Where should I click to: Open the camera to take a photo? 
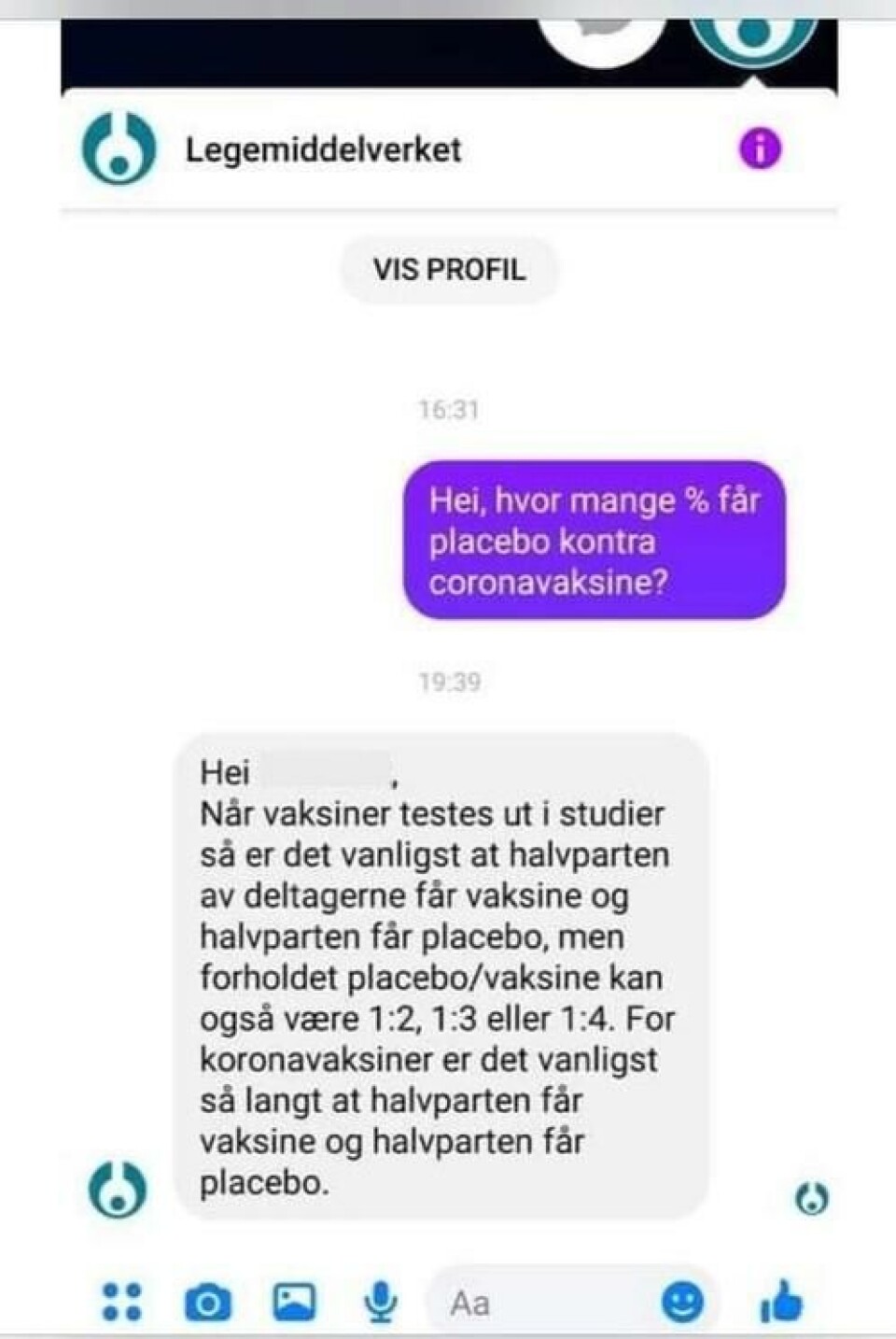(x=208, y=1302)
